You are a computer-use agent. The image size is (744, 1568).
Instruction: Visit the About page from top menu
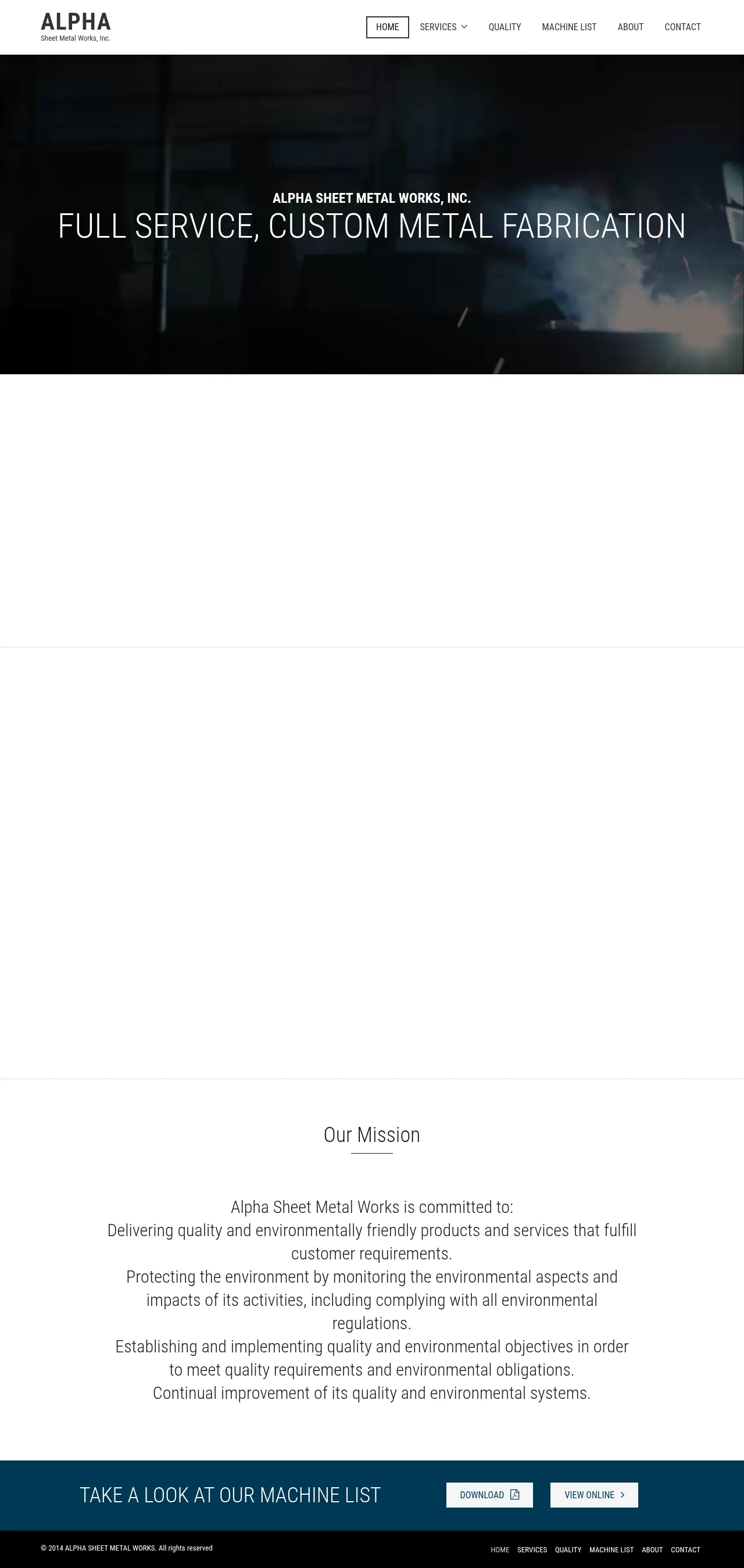click(630, 27)
